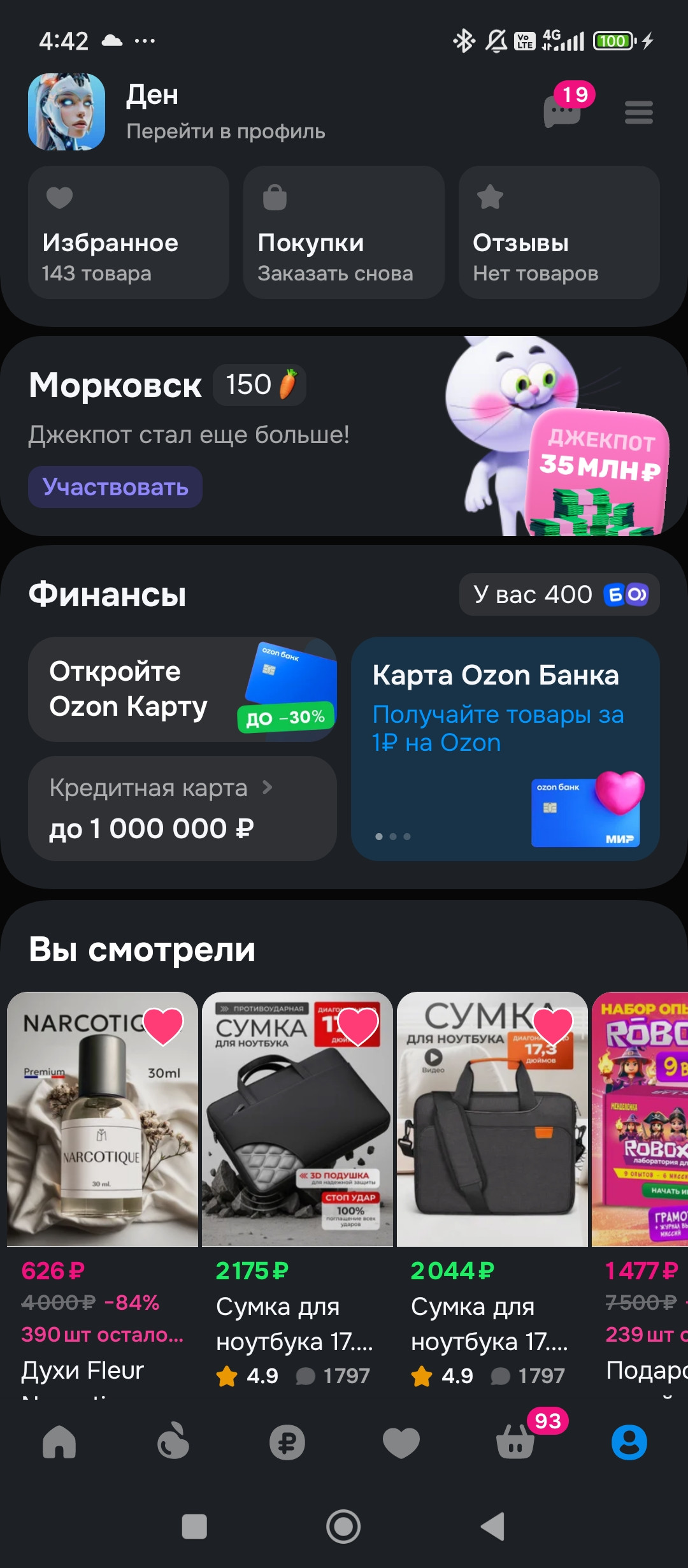688x1568 pixels.
Task: Go to profile via Перейти в профиль
Action: [226, 131]
